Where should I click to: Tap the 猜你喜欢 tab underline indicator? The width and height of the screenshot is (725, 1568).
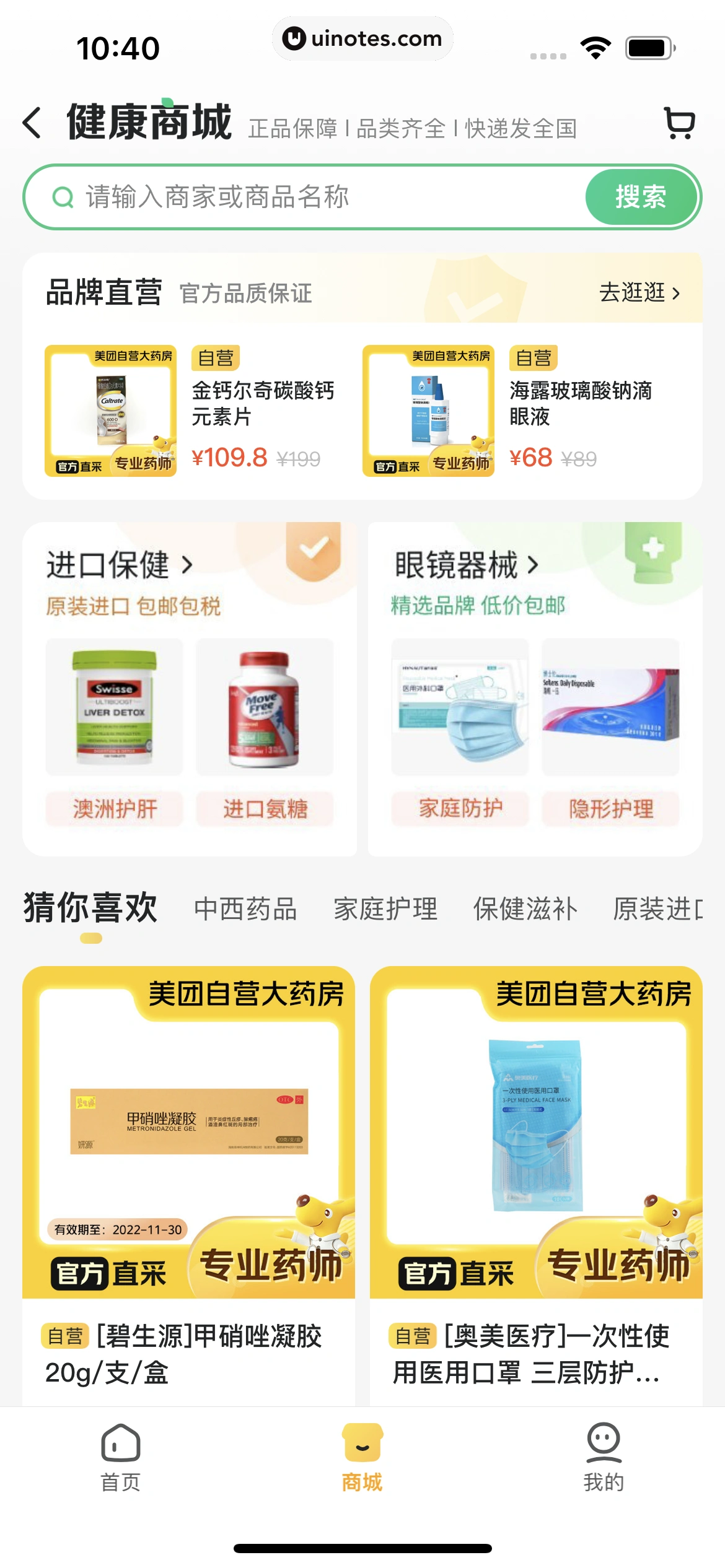pyautogui.click(x=91, y=938)
